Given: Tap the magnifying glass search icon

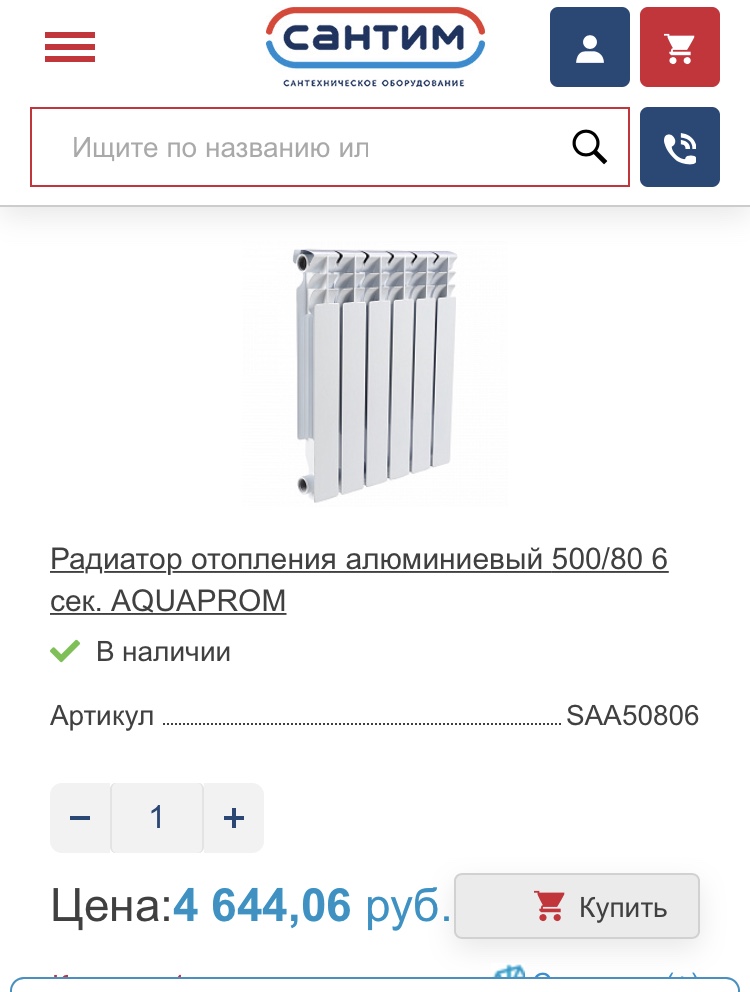Looking at the screenshot, I should tap(590, 148).
